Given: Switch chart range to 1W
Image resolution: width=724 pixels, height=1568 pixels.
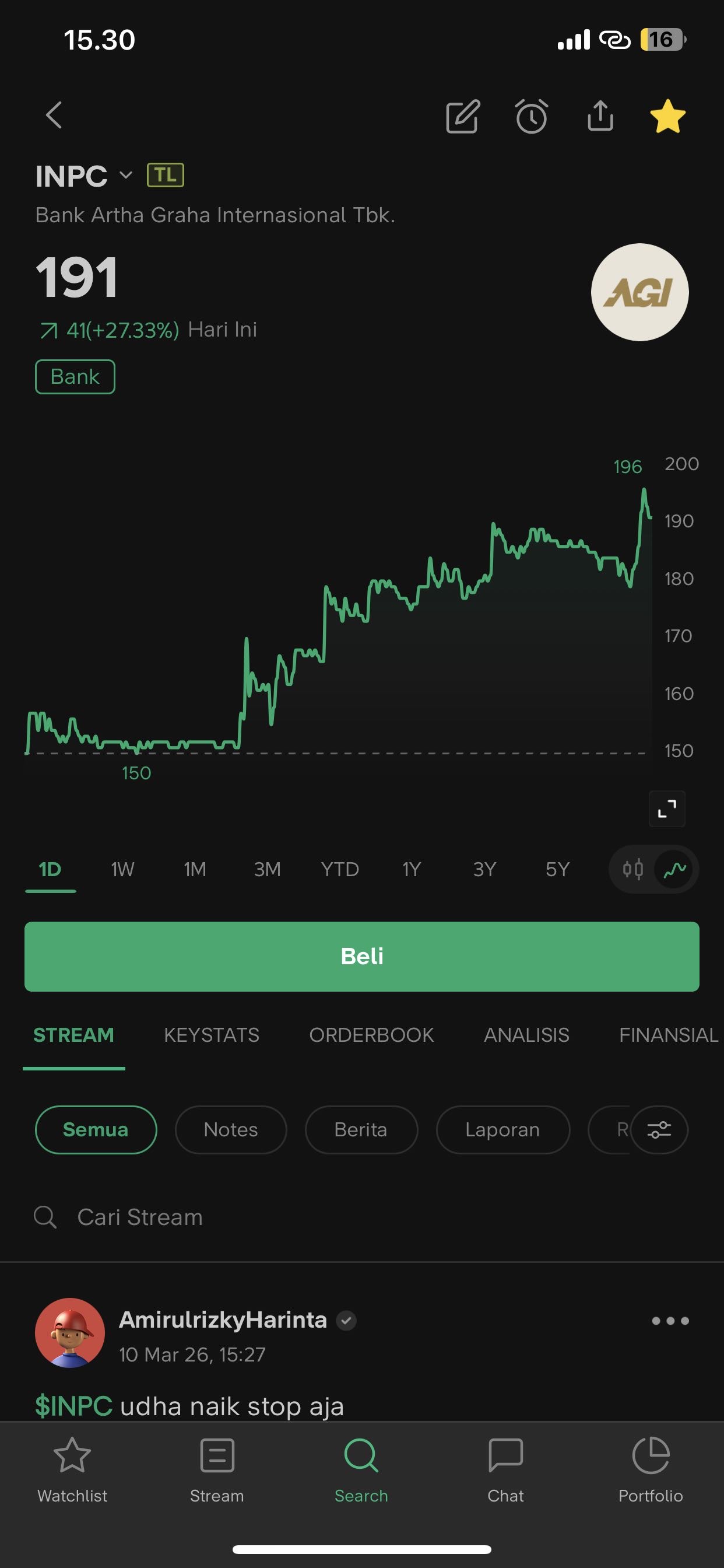Looking at the screenshot, I should click(122, 869).
